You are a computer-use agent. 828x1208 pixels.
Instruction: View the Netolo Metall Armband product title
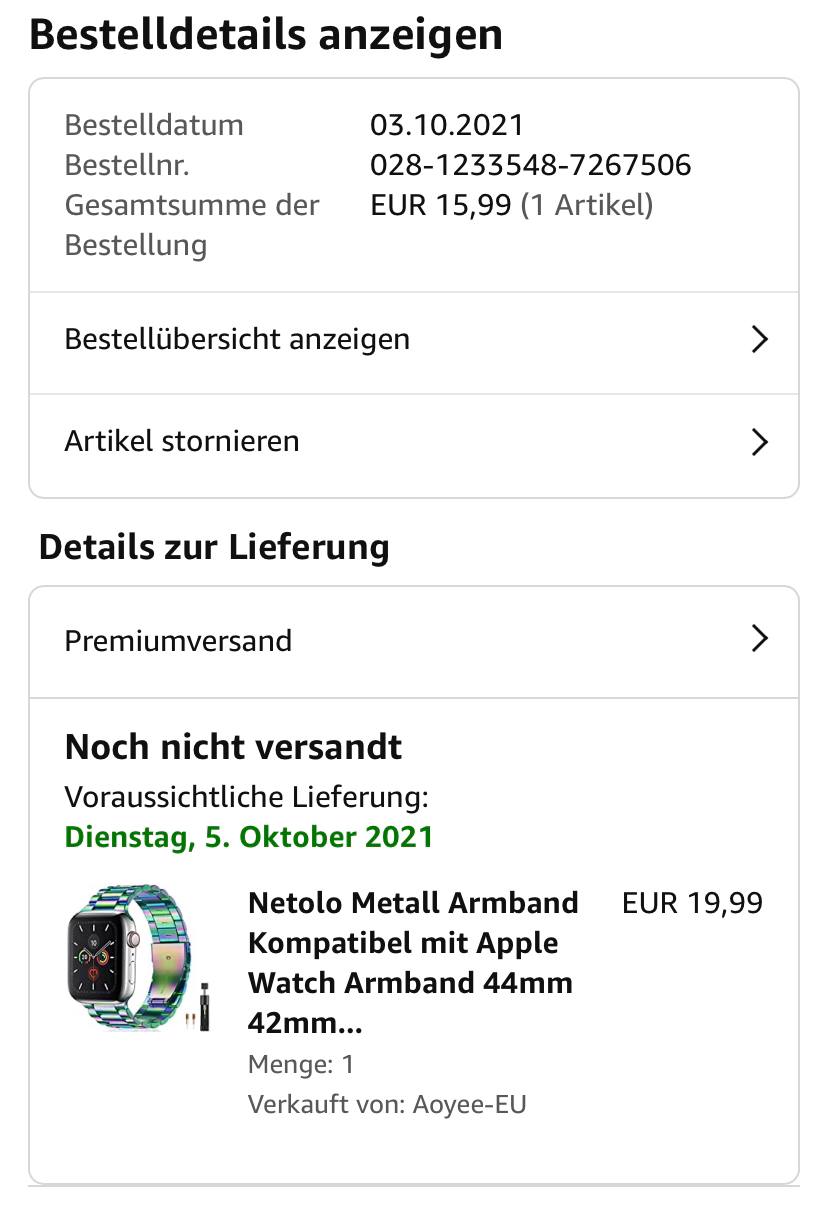[413, 962]
